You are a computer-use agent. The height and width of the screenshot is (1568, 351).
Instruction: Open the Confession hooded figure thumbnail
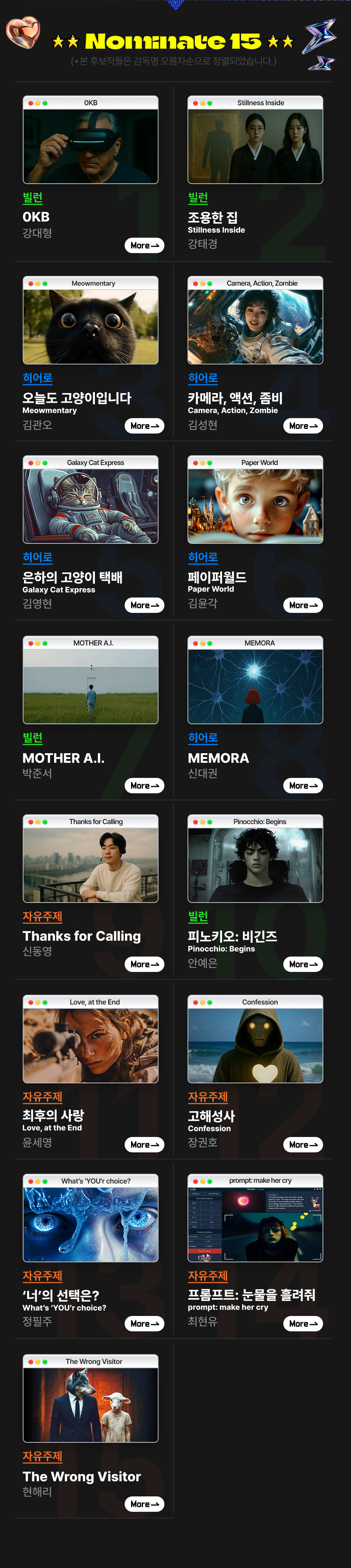click(255, 1045)
